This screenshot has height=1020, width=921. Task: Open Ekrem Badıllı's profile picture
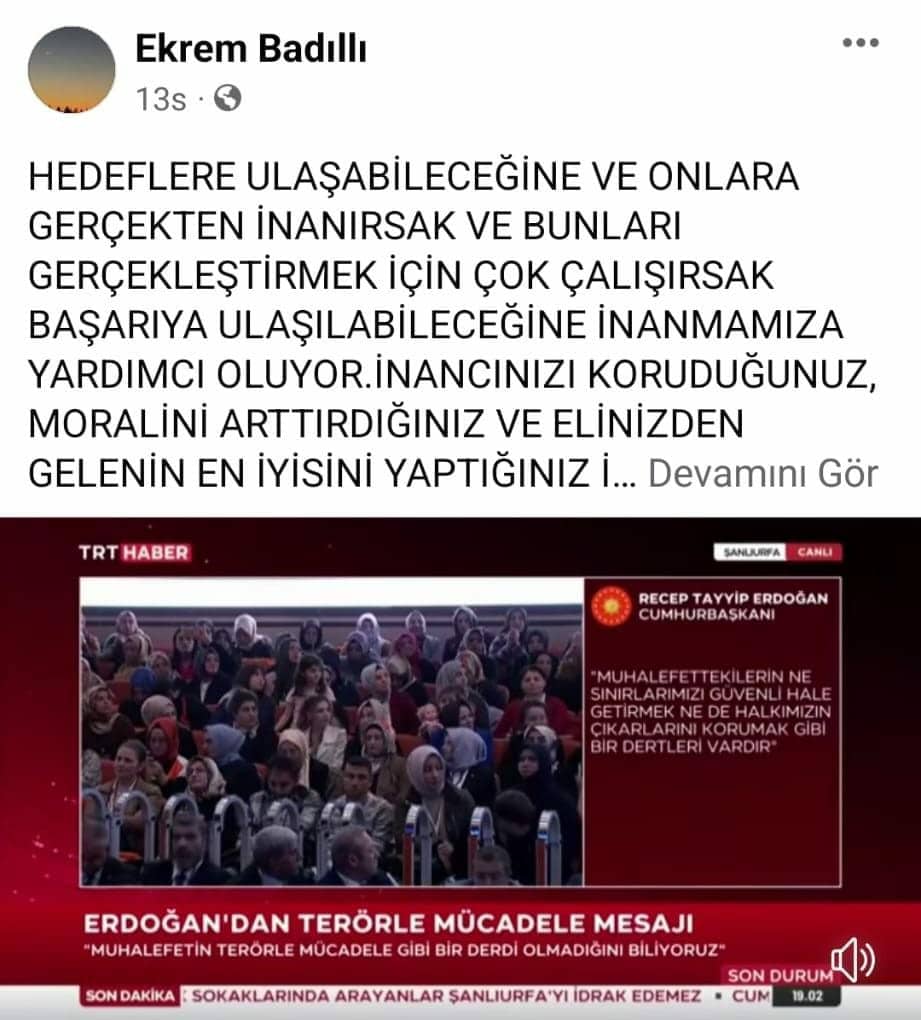72,69
